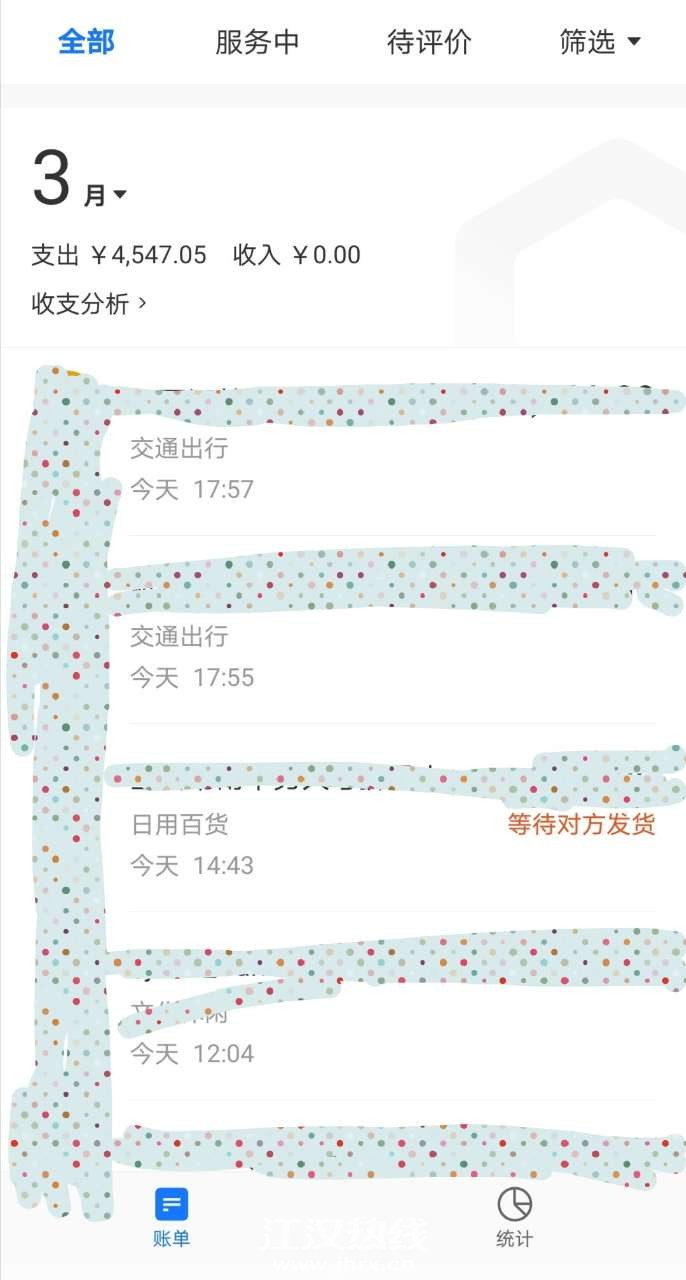
Task: Open the 日用百货 bill awaiting shipment
Action: [x=392, y=843]
